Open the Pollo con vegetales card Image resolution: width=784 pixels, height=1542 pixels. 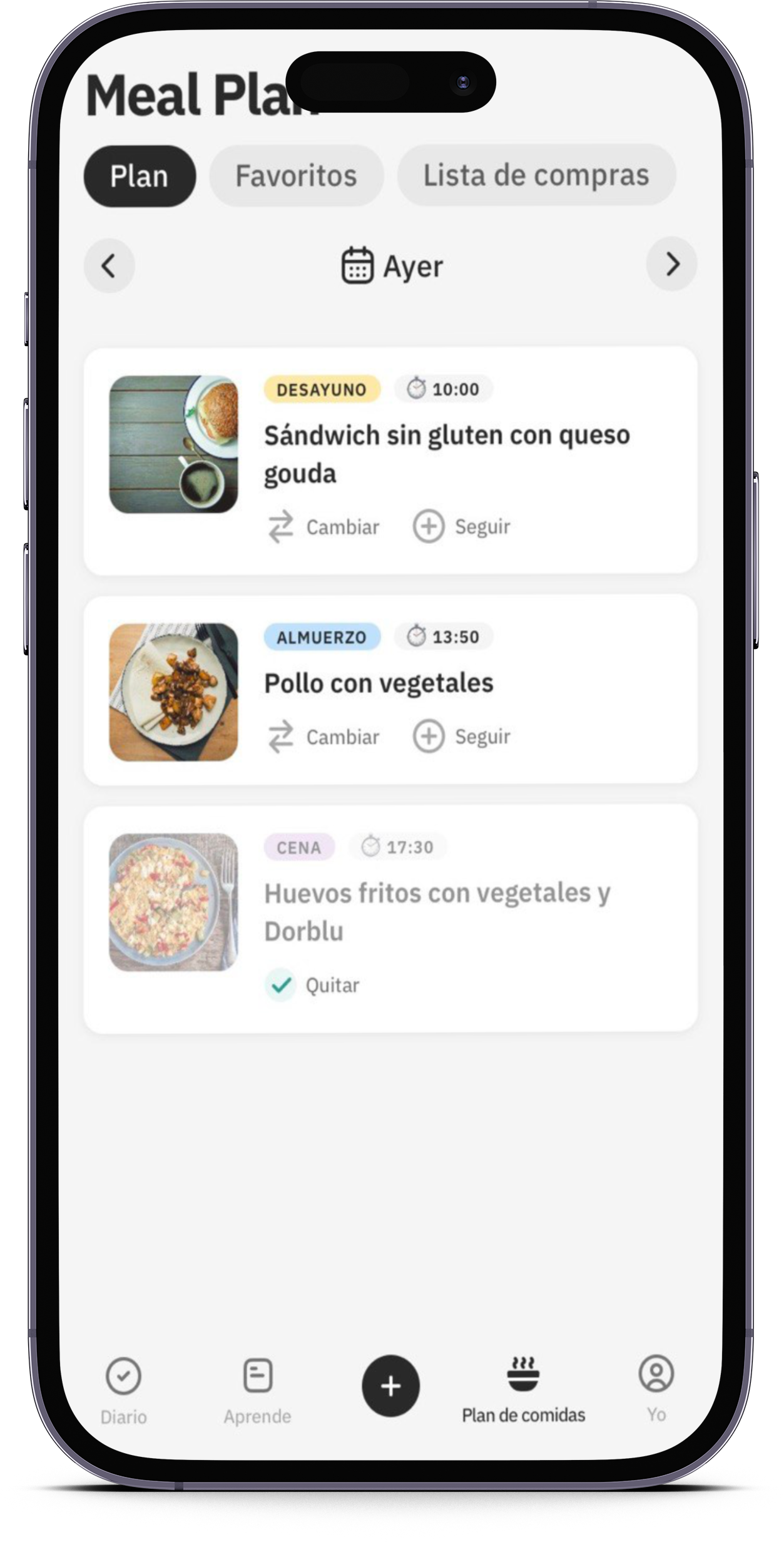point(379,683)
